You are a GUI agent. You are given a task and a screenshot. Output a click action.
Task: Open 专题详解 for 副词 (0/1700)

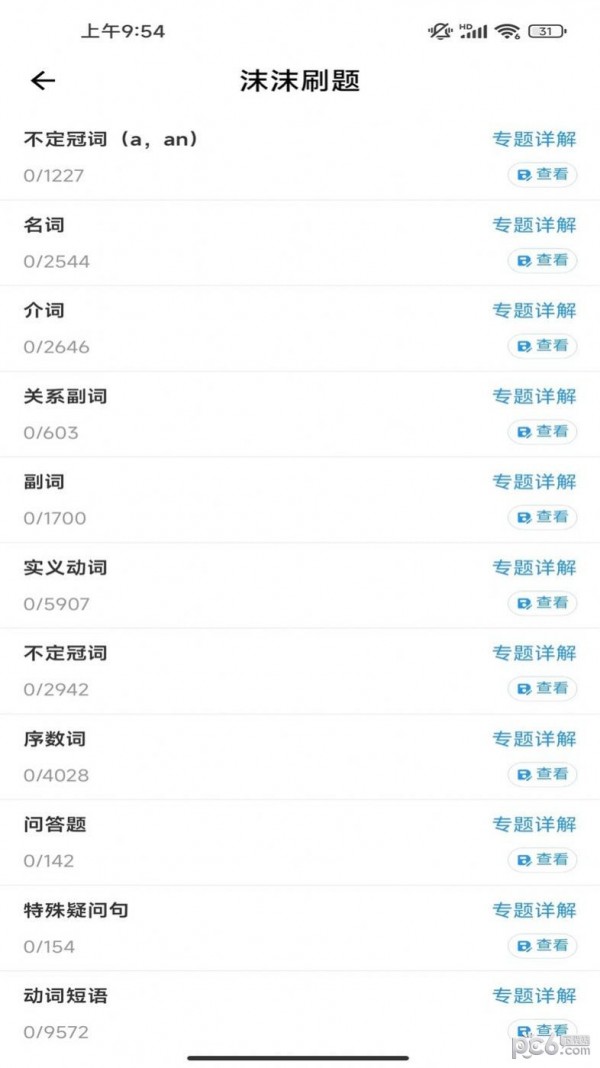click(534, 482)
